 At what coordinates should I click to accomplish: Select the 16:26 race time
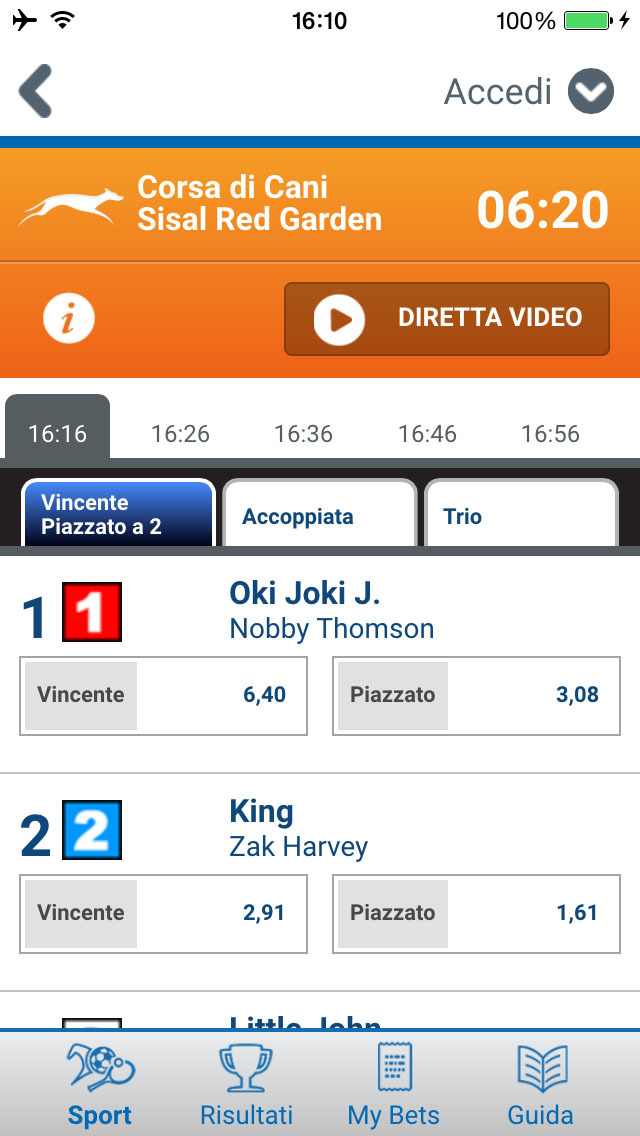pyautogui.click(x=180, y=434)
